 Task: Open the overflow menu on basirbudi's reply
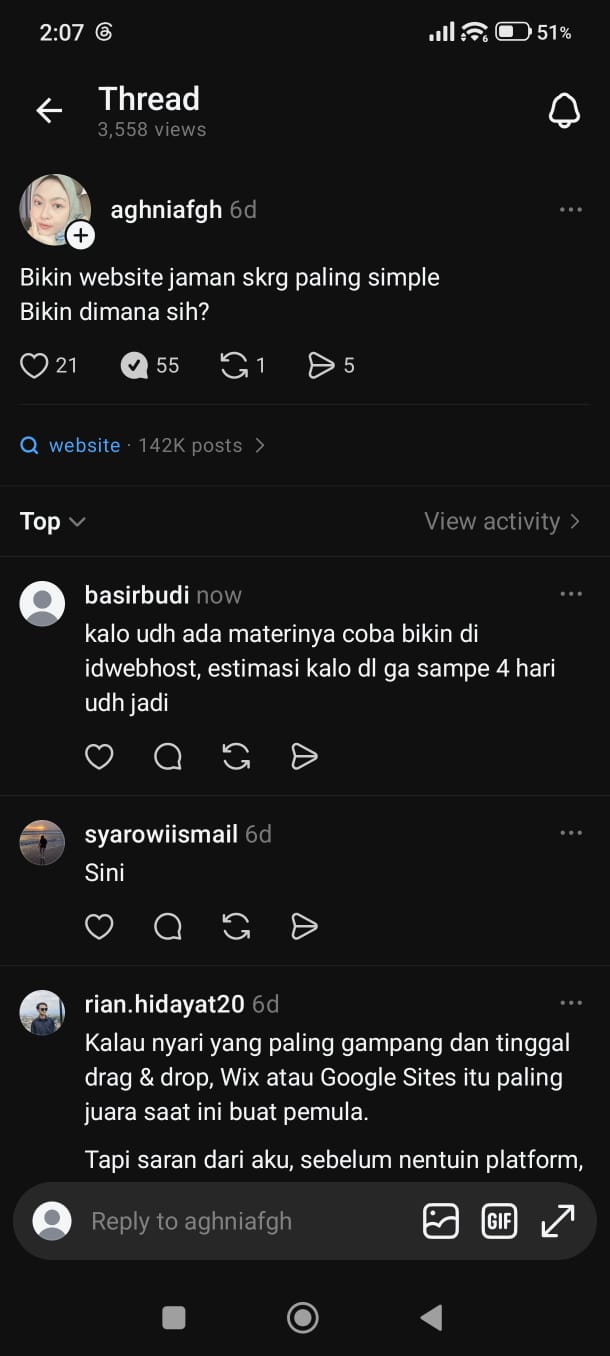(x=571, y=594)
